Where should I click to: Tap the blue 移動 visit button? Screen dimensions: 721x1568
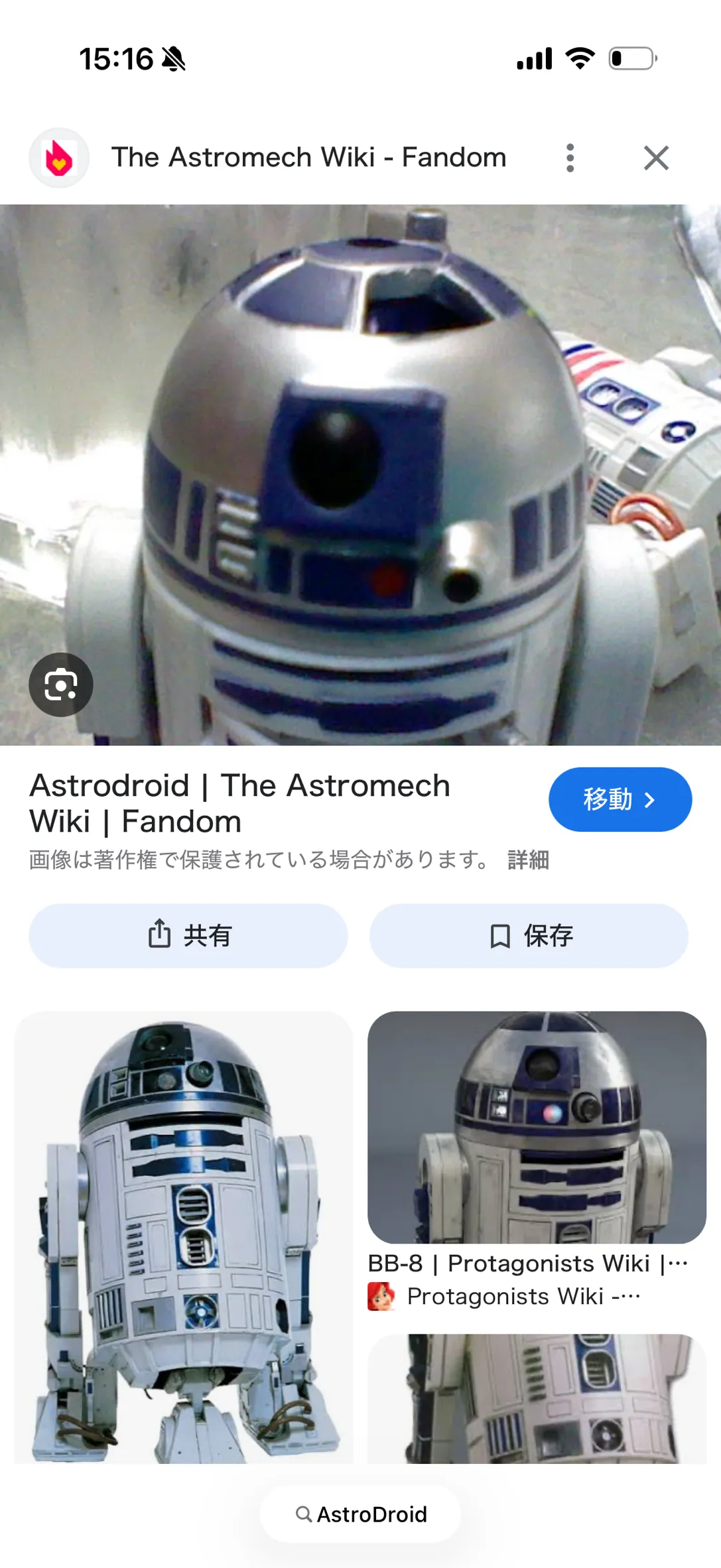click(x=620, y=799)
